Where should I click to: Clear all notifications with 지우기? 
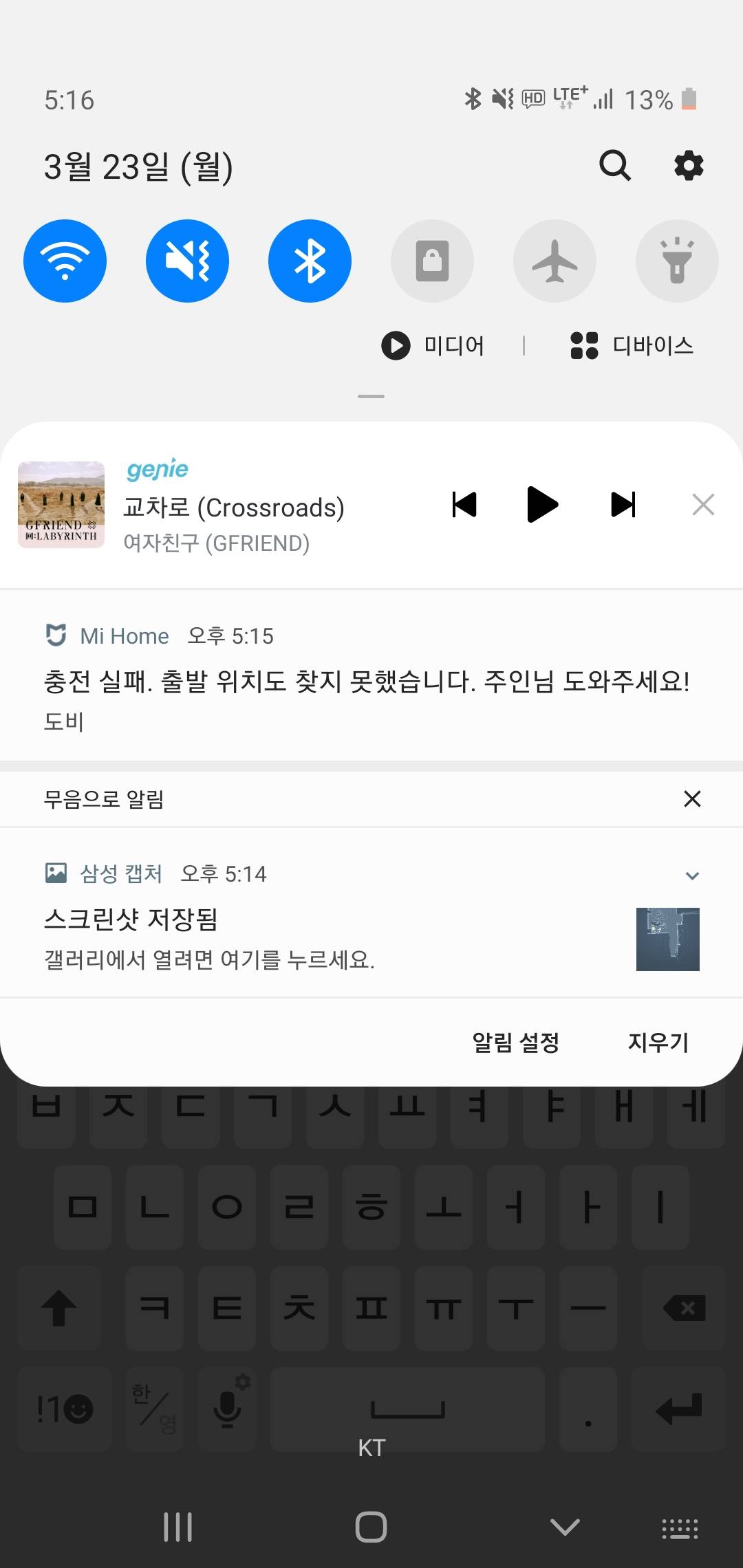click(x=658, y=1043)
